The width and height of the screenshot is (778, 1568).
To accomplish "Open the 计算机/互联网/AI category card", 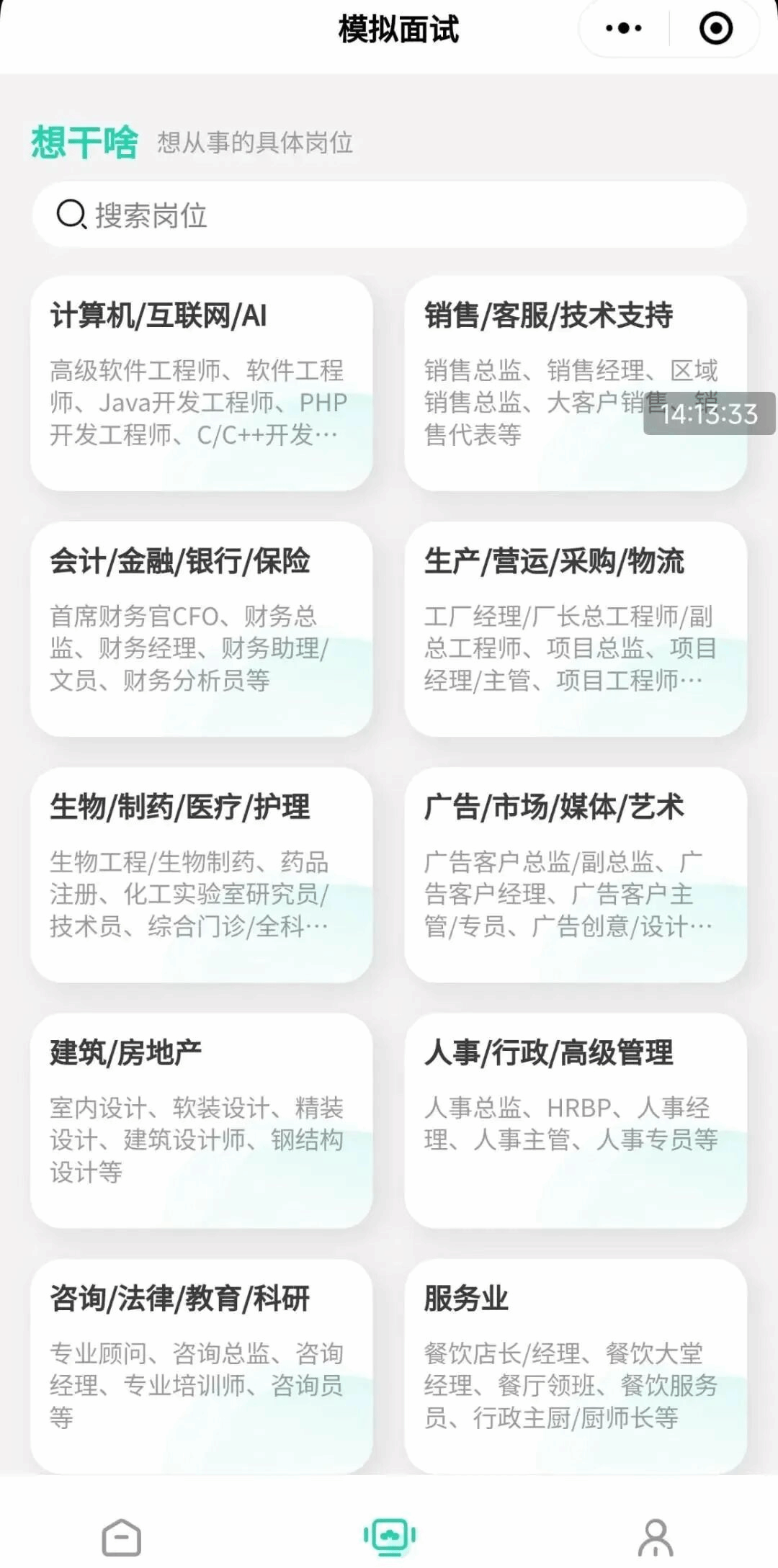I will [202, 383].
